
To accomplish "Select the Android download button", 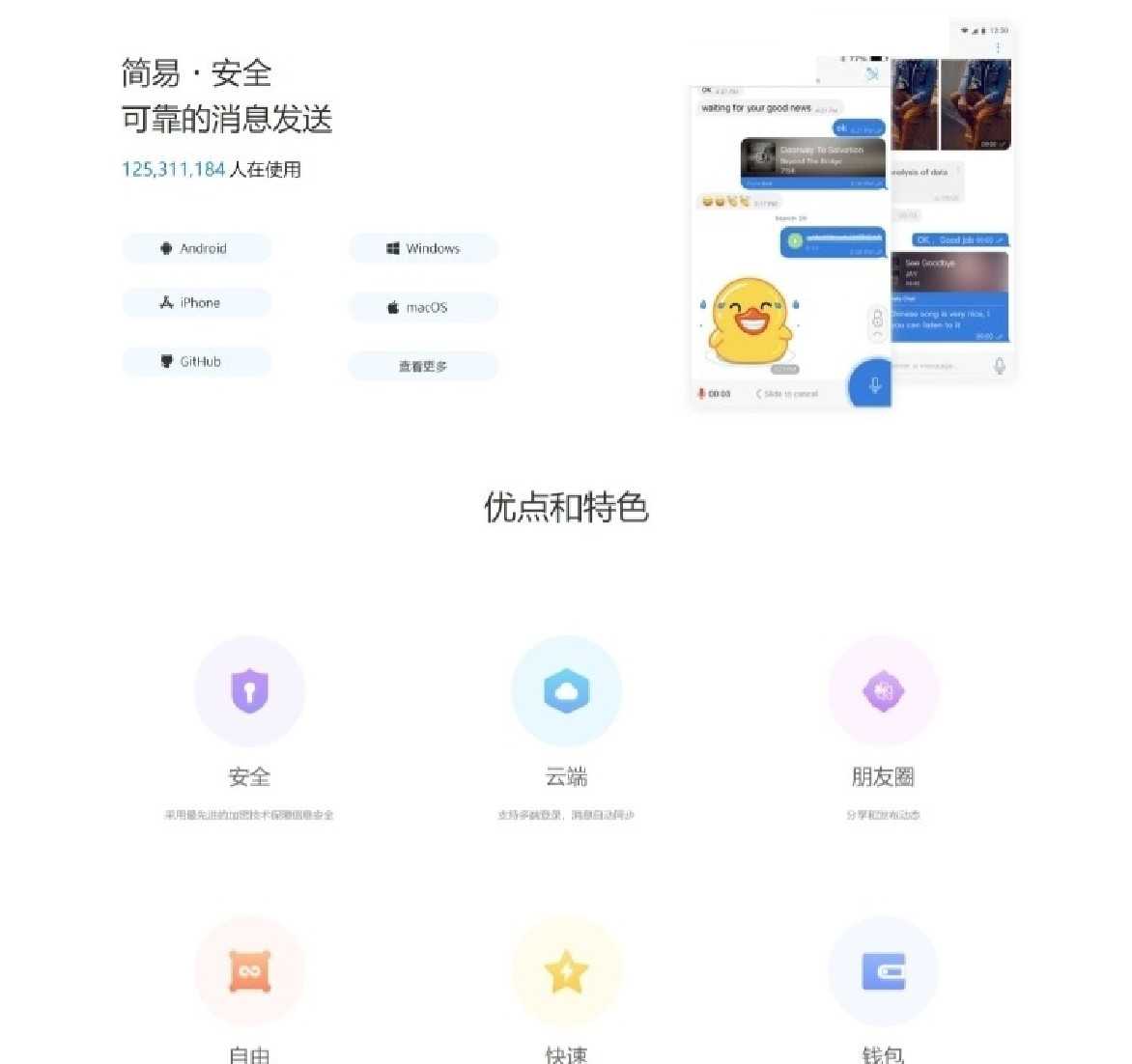I will coord(196,248).
